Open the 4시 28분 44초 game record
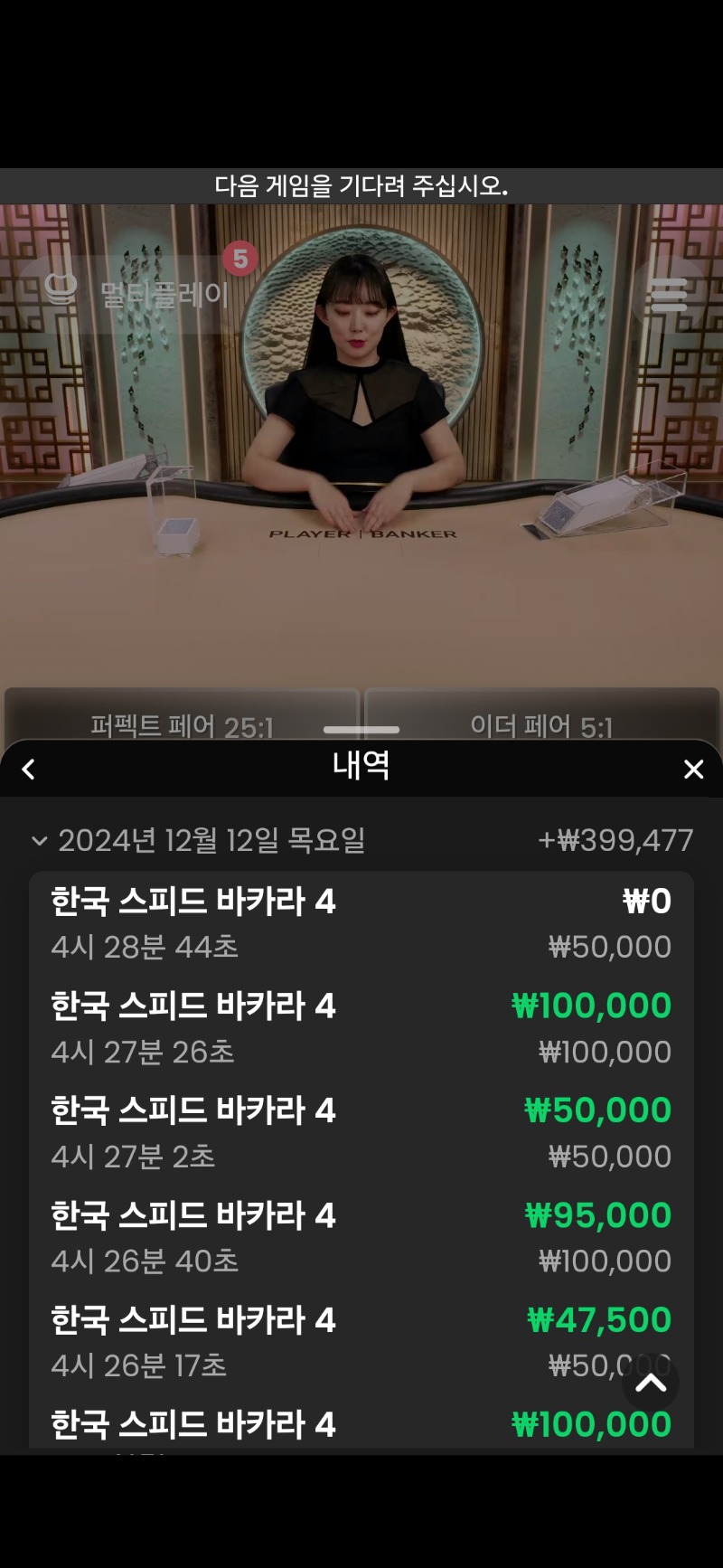Viewport: 723px width, 1568px height. click(x=361, y=924)
